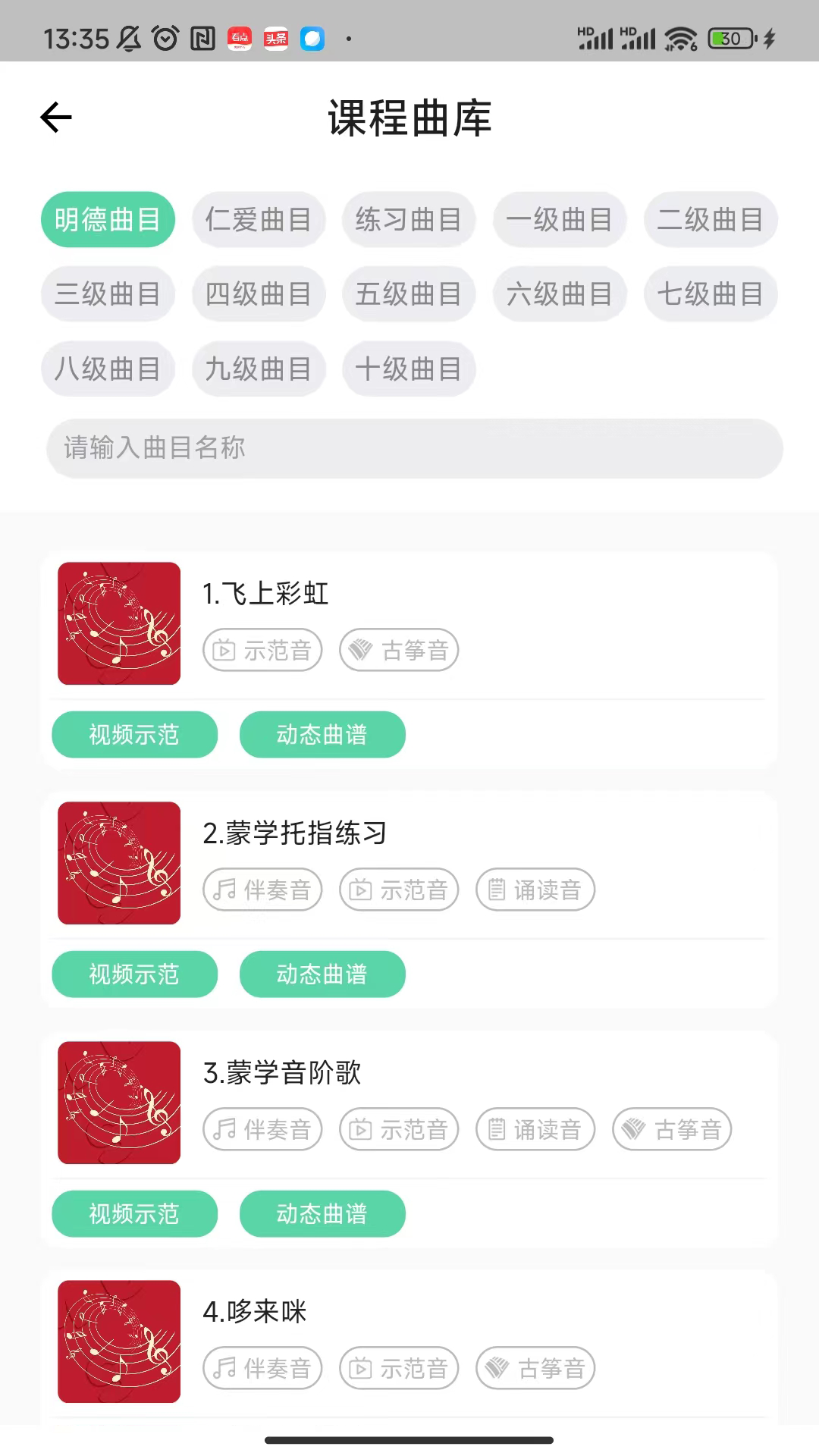Play the 示范音 for 飞上彩虹
The image size is (819, 1456).
tap(262, 650)
